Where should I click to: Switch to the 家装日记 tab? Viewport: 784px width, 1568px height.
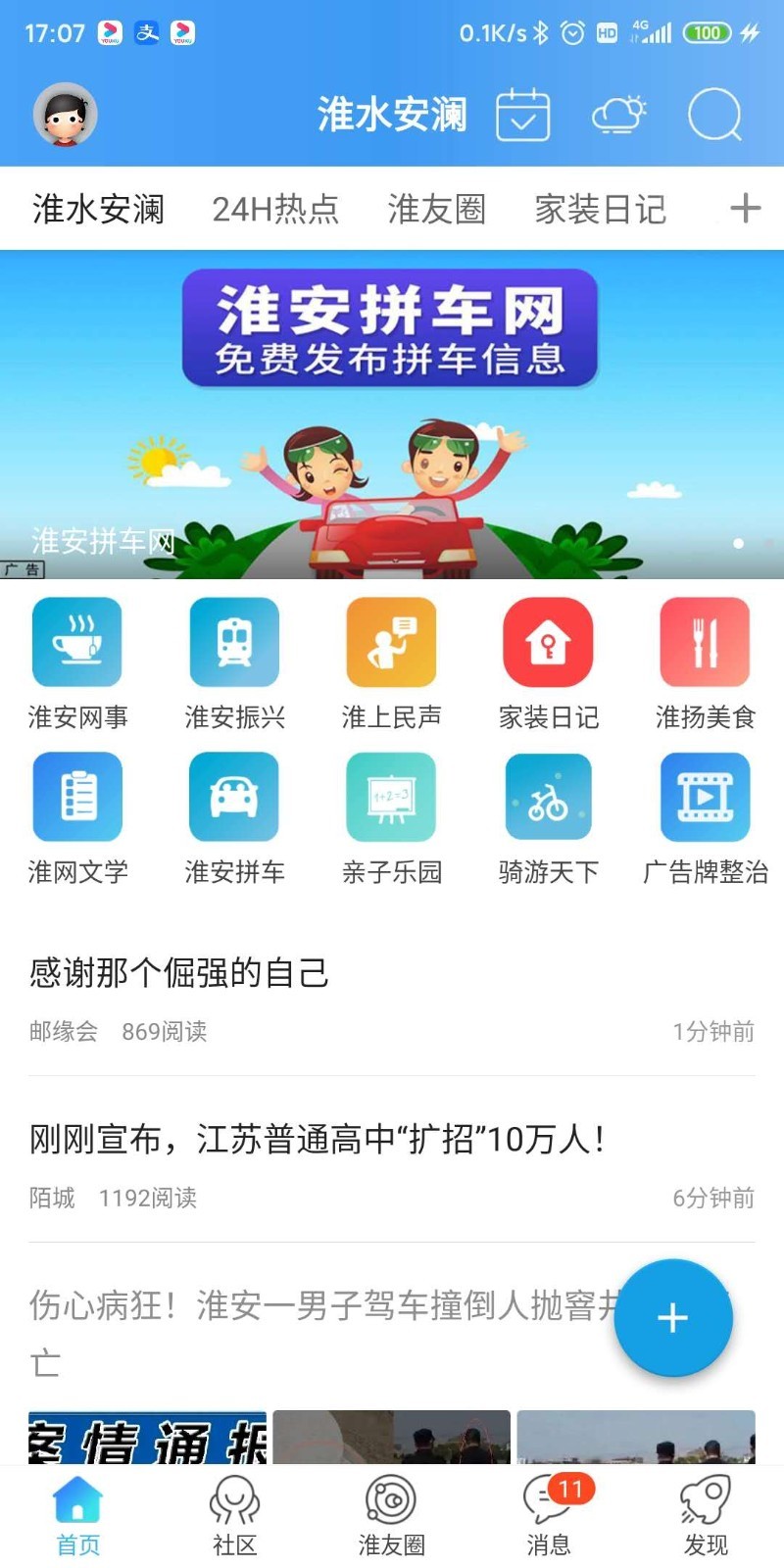[601, 208]
